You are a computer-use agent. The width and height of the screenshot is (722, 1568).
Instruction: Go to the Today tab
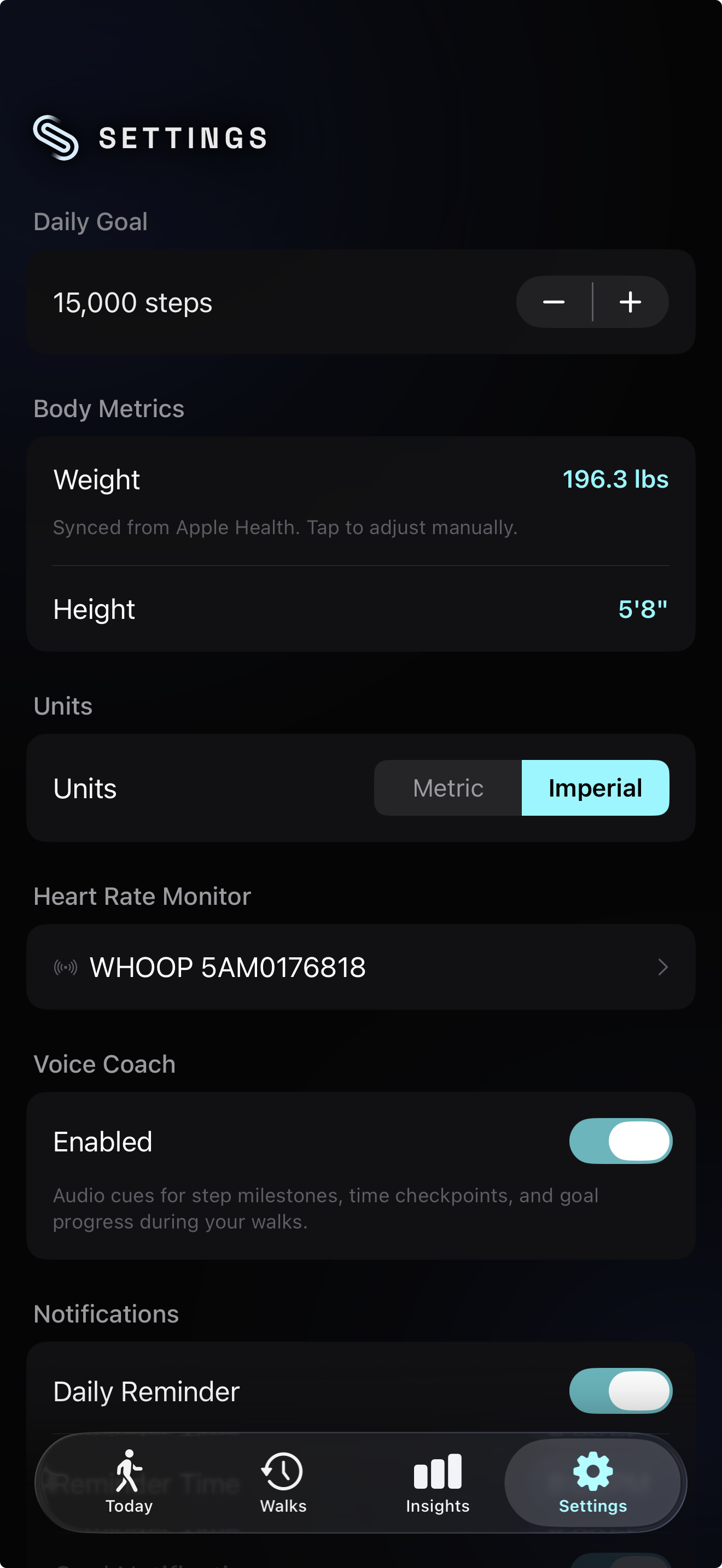pos(128,1485)
